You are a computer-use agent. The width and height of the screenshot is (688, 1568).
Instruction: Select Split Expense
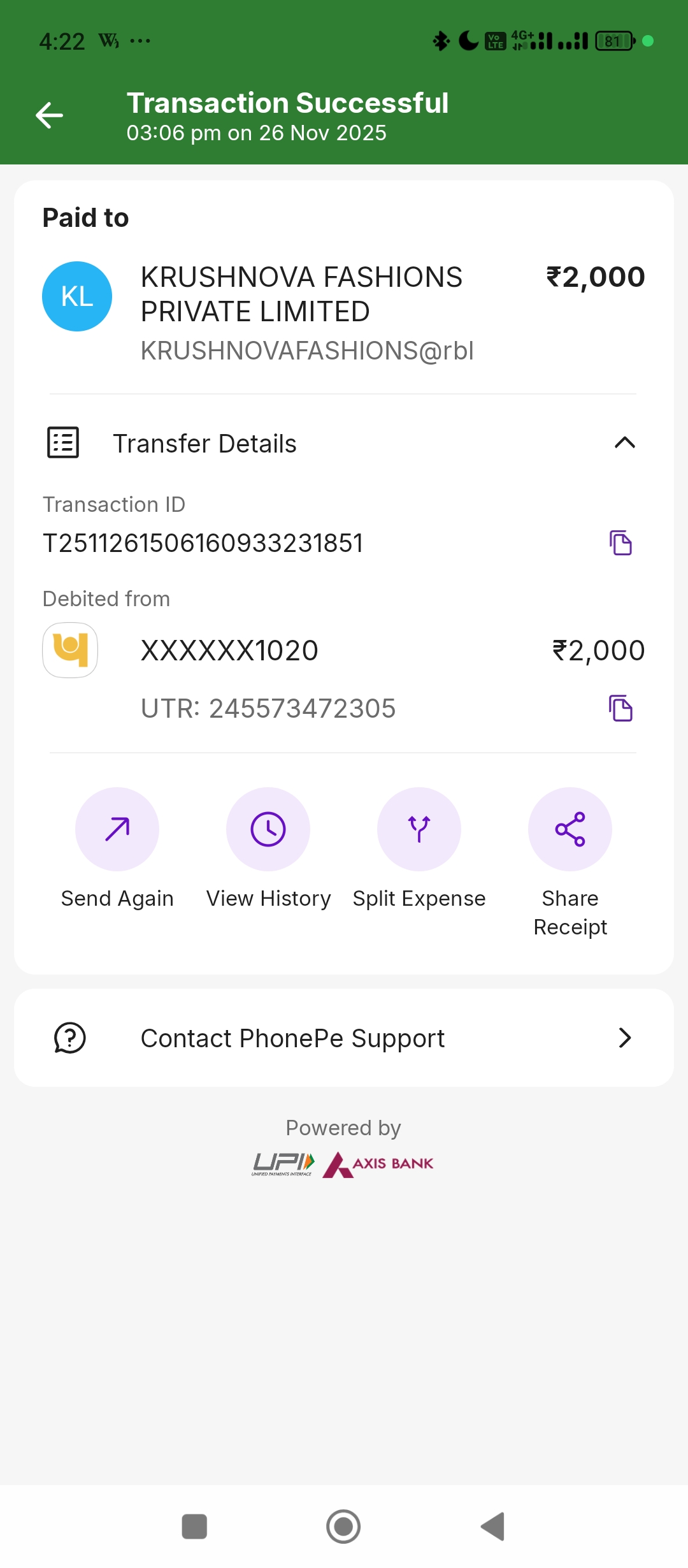(x=419, y=829)
